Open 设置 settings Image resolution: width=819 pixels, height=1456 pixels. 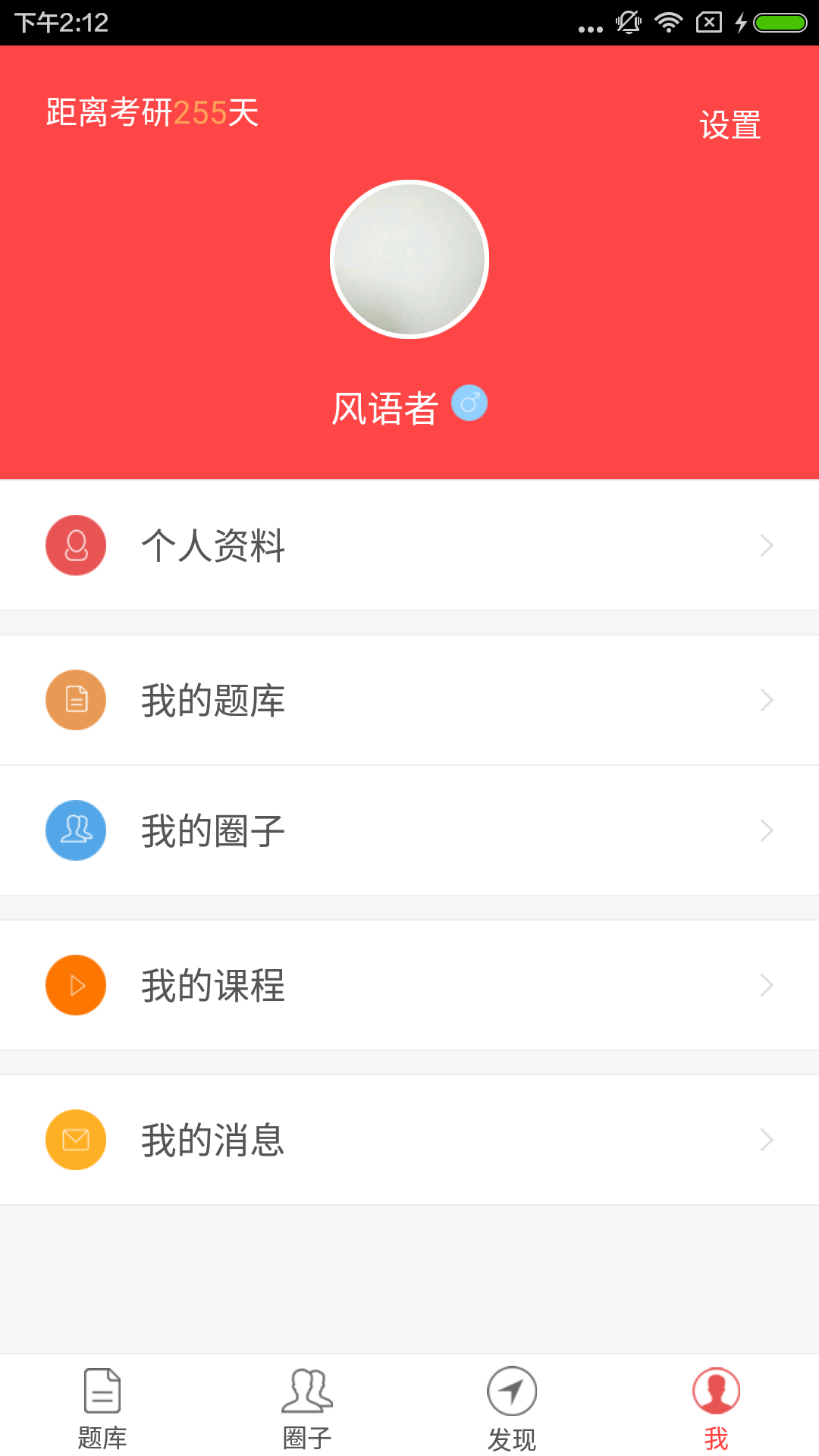coord(730,125)
